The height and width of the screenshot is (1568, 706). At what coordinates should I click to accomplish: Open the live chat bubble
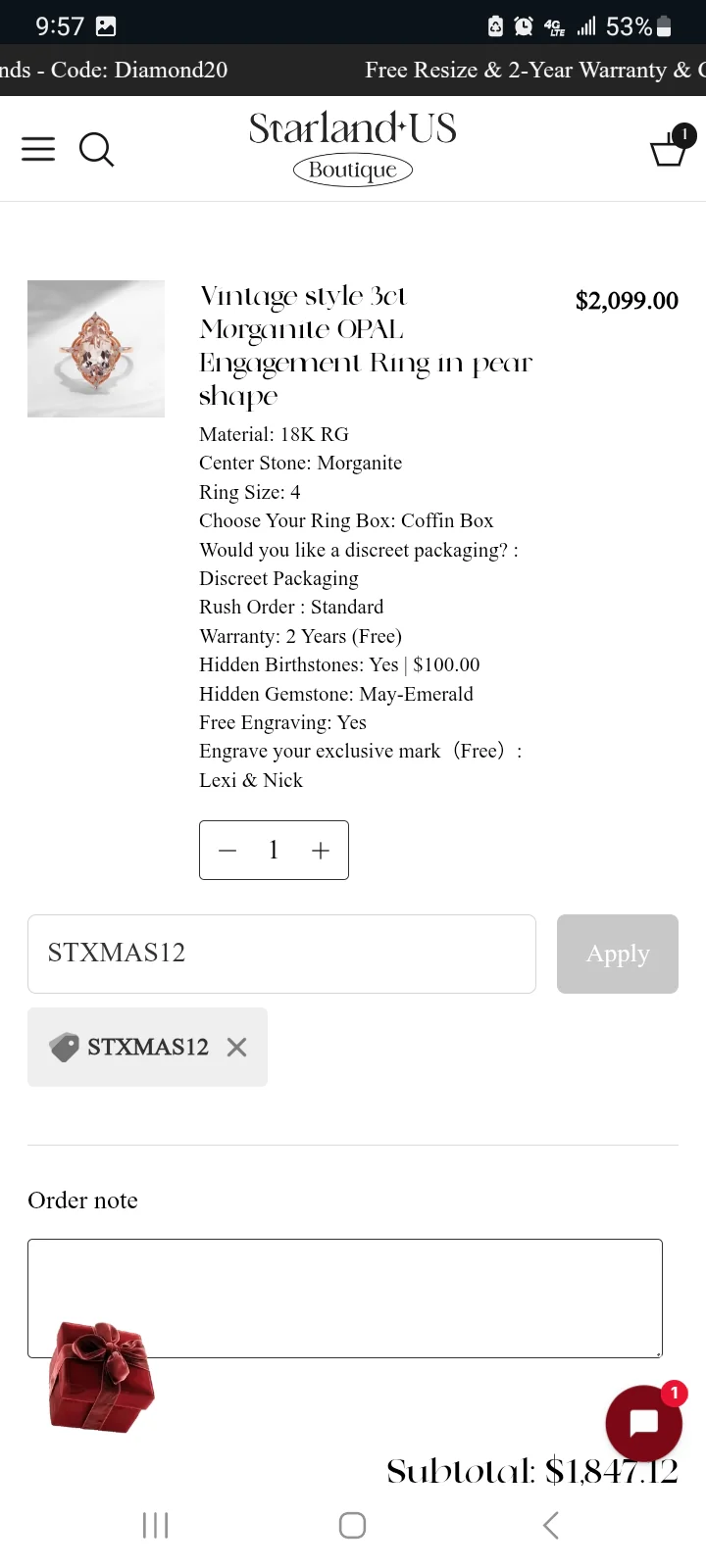click(x=644, y=1422)
